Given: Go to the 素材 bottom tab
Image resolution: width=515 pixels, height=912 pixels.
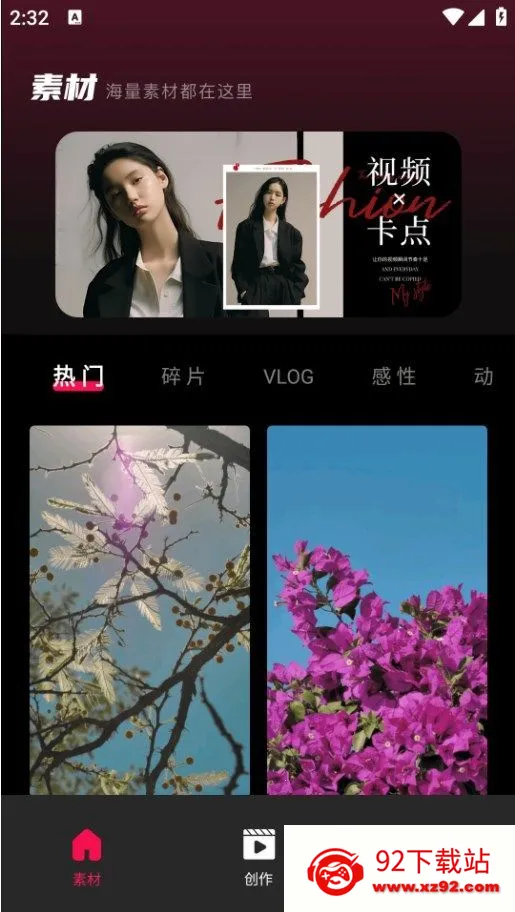Looking at the screenshot, I should [x=87, y=857].
